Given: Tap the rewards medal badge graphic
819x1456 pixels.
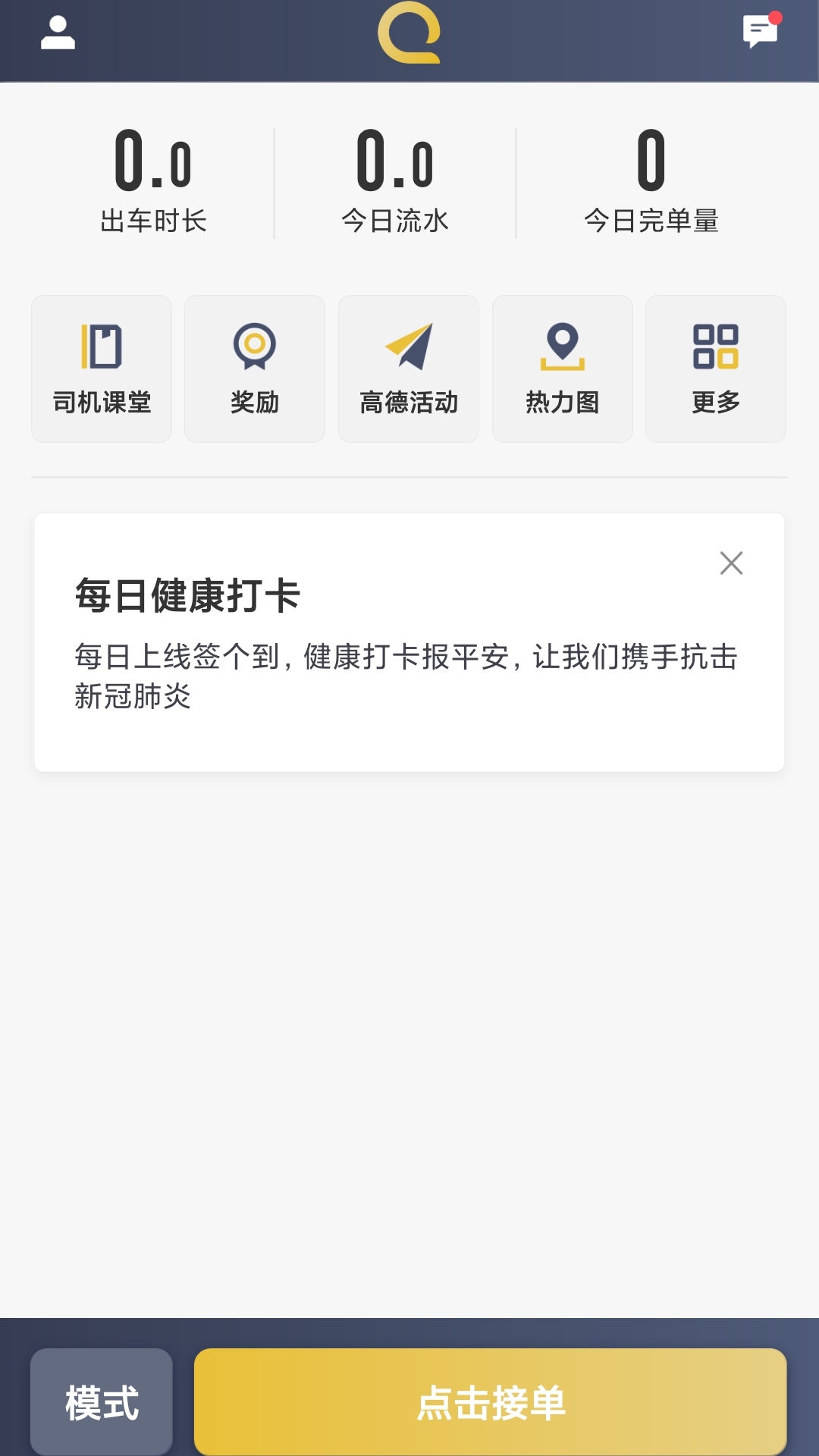Looking at the screenshot, I should (x=255, y=346).
